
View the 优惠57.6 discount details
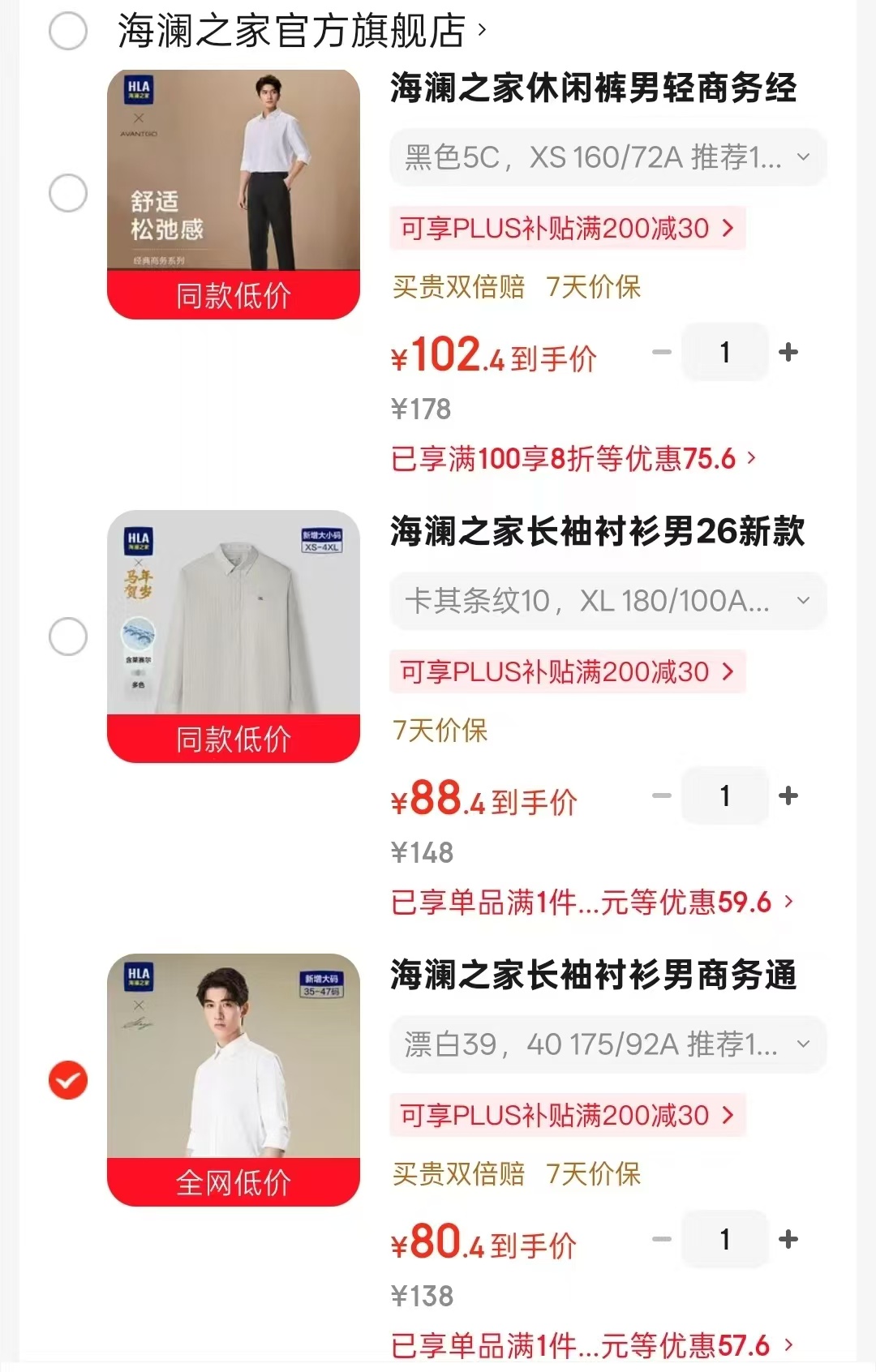pyautogui.click(x=592, y=1346)
